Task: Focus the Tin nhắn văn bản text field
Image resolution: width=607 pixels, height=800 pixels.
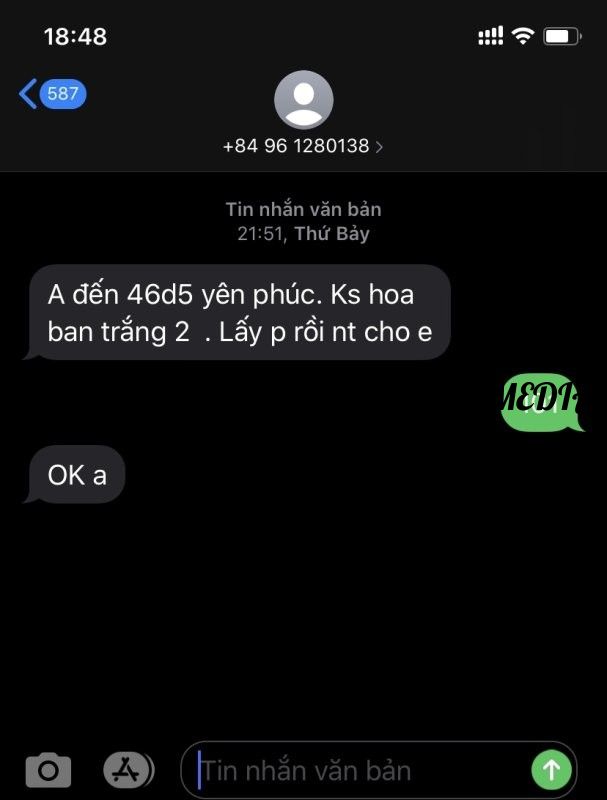Action: point(360,770)
